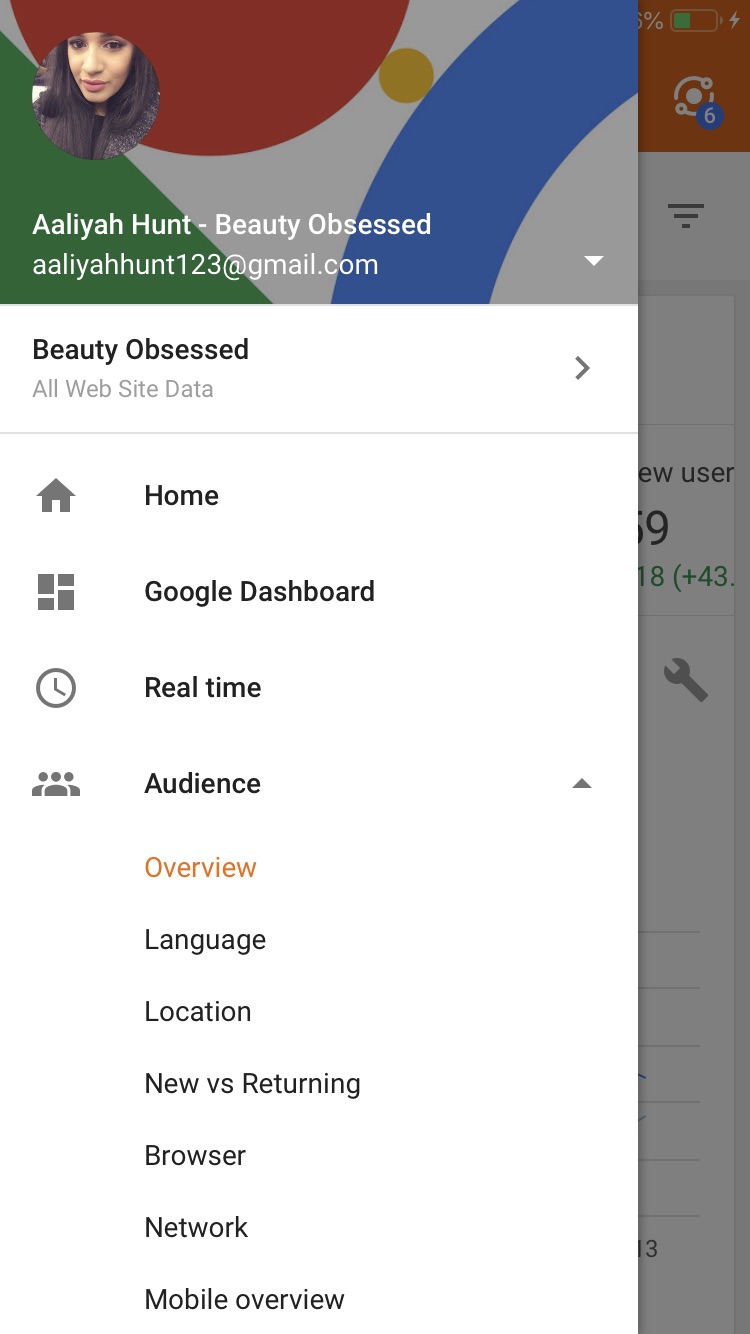The width and height of the screenshot is (750, 1334).
Task: Open the Network report
Action: [196, 1228]
